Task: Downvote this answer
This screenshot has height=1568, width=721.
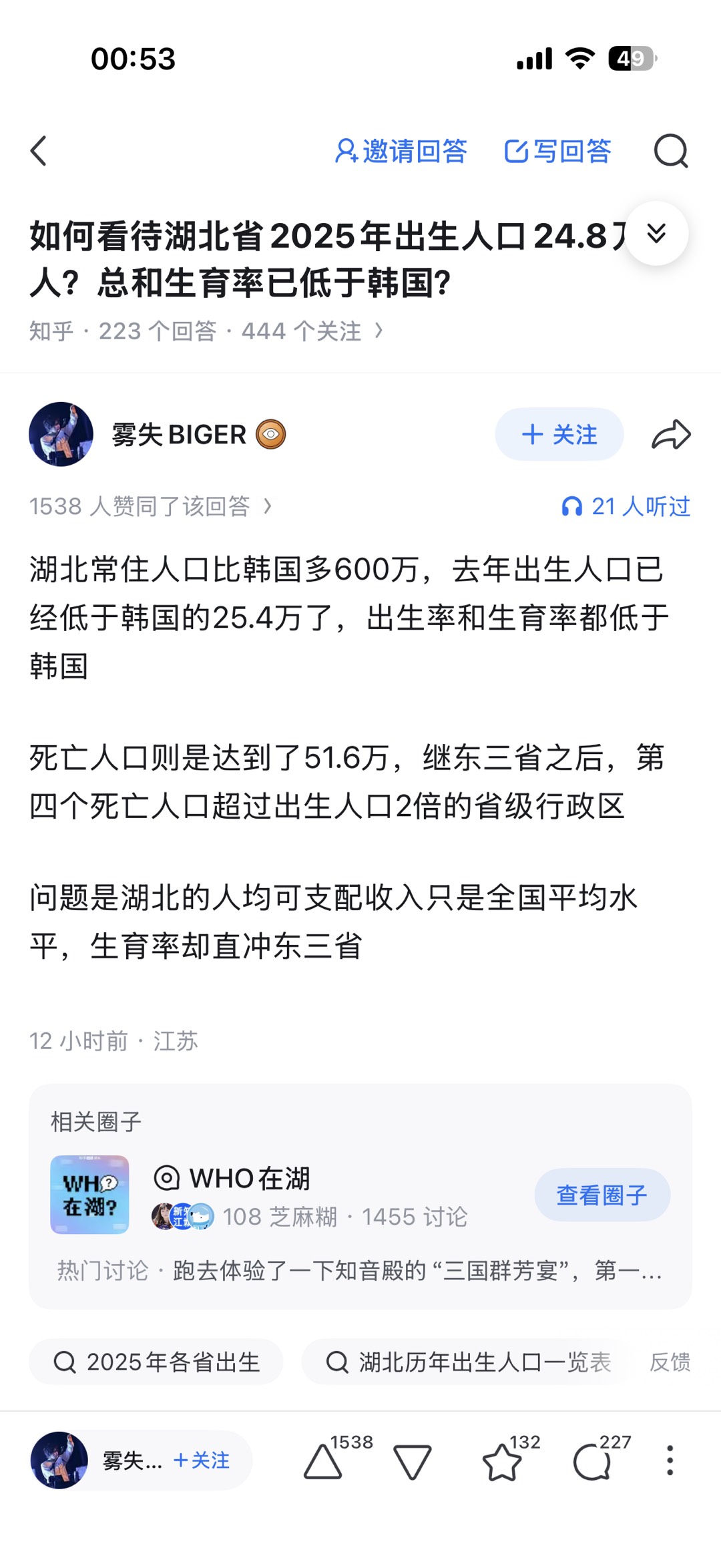Action: click(412, 1461)
